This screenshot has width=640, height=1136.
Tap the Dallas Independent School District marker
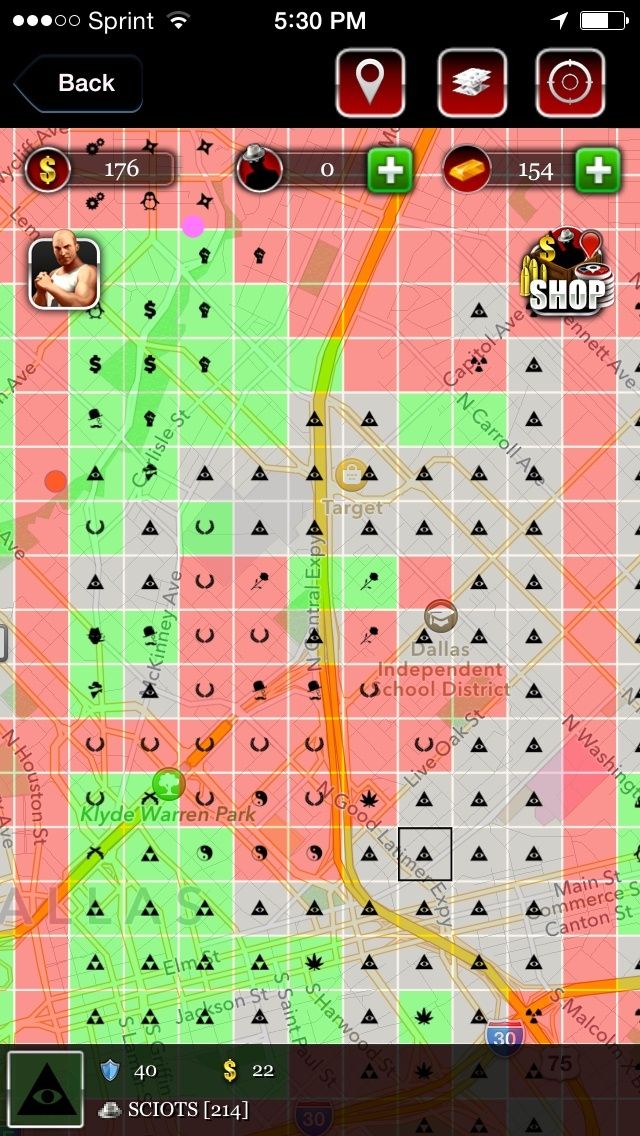tap(441, 616)
